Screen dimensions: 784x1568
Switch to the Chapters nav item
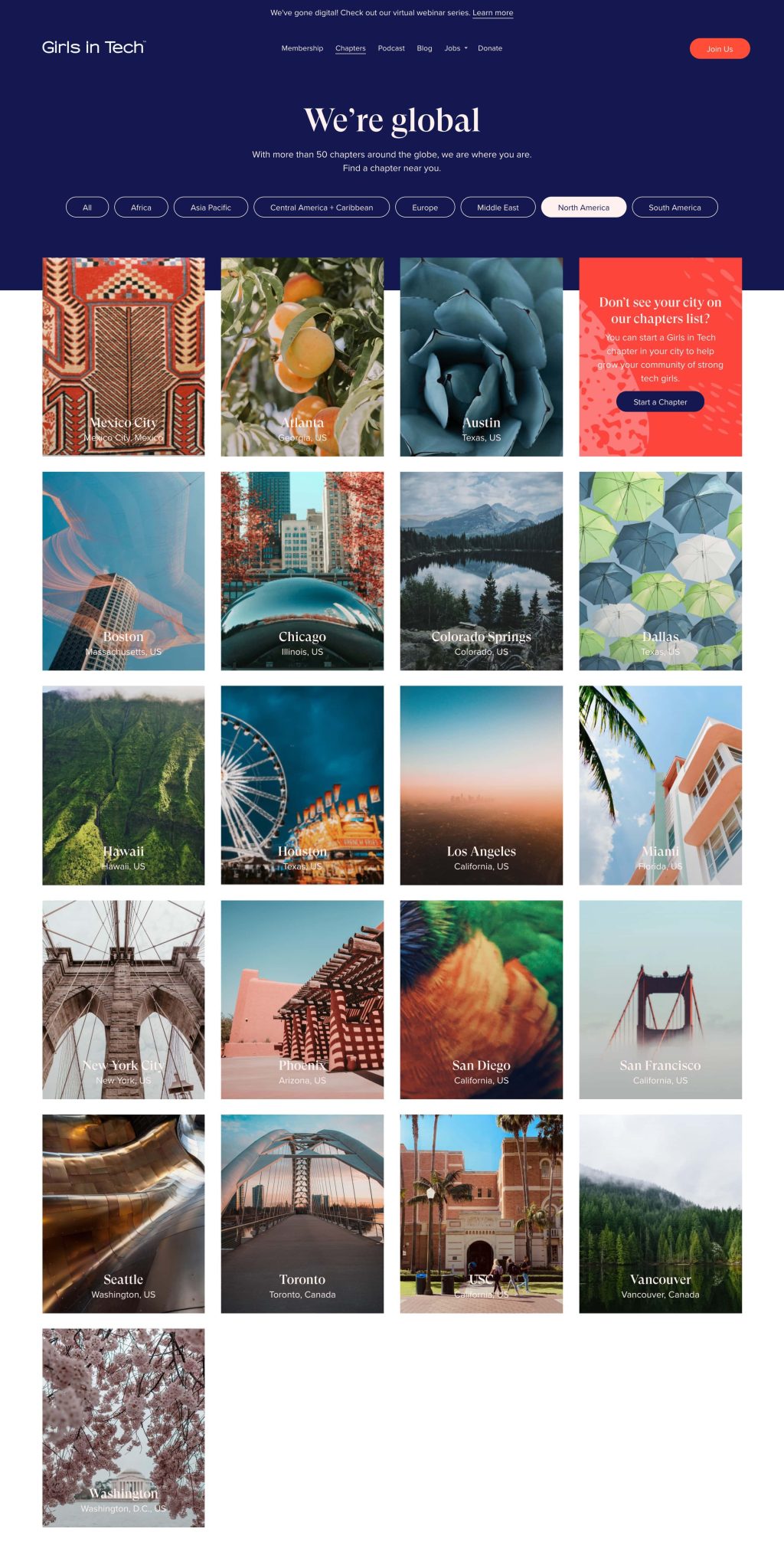pos(350,48)
